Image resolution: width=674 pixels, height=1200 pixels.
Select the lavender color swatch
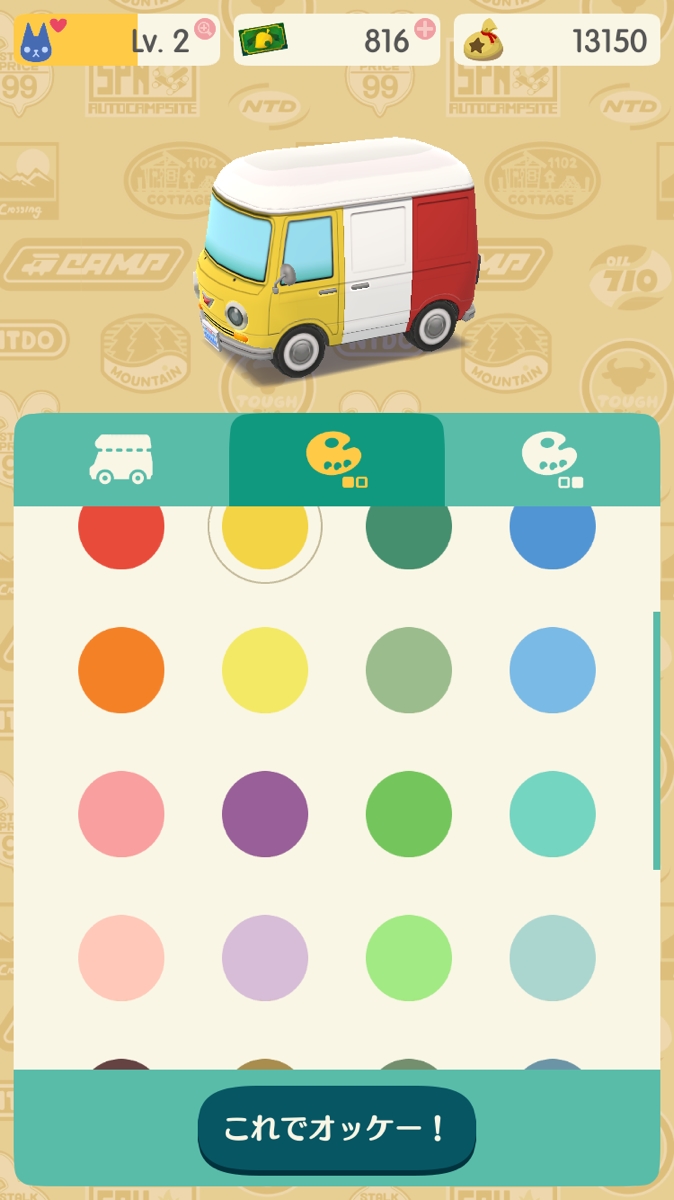point(265,958)
